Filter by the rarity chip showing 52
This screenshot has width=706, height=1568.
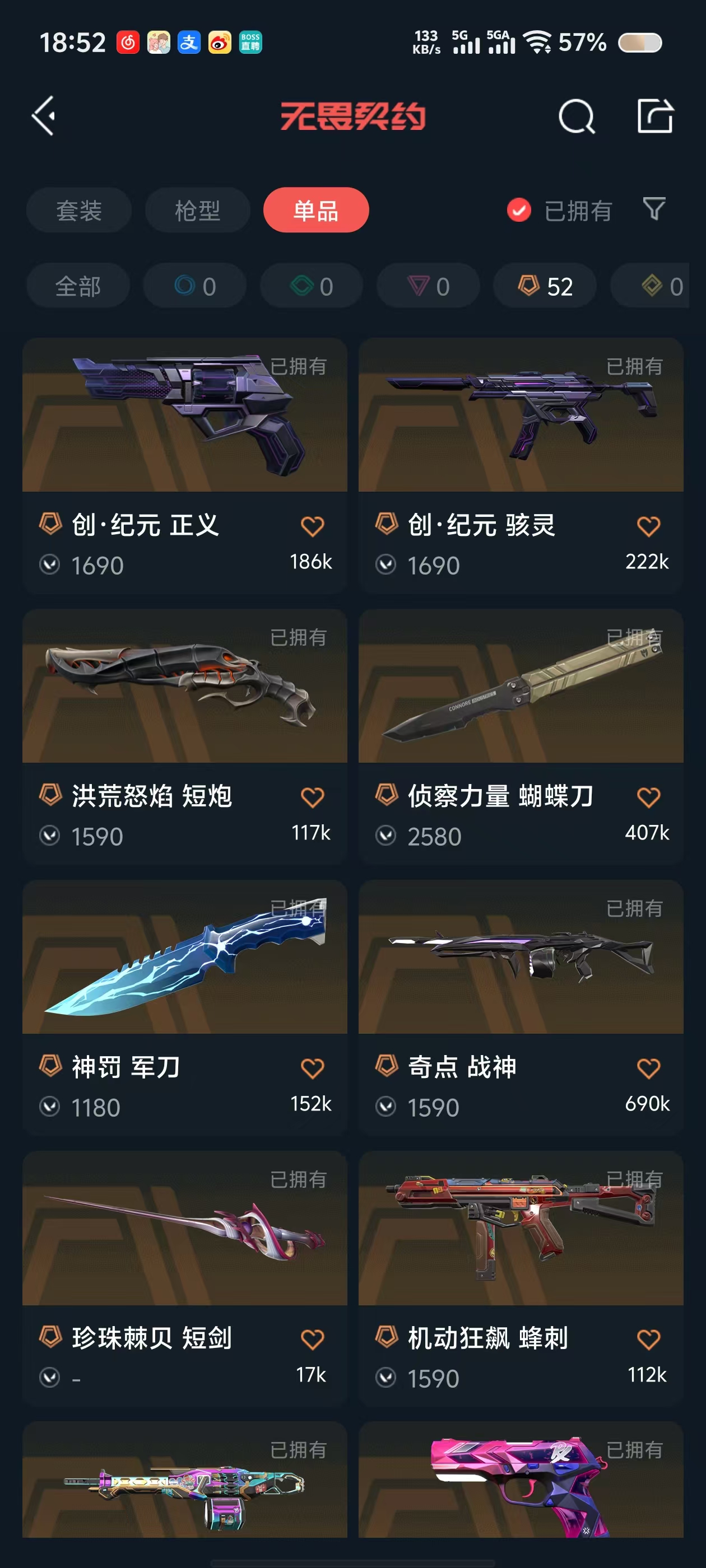coord(545,286)
